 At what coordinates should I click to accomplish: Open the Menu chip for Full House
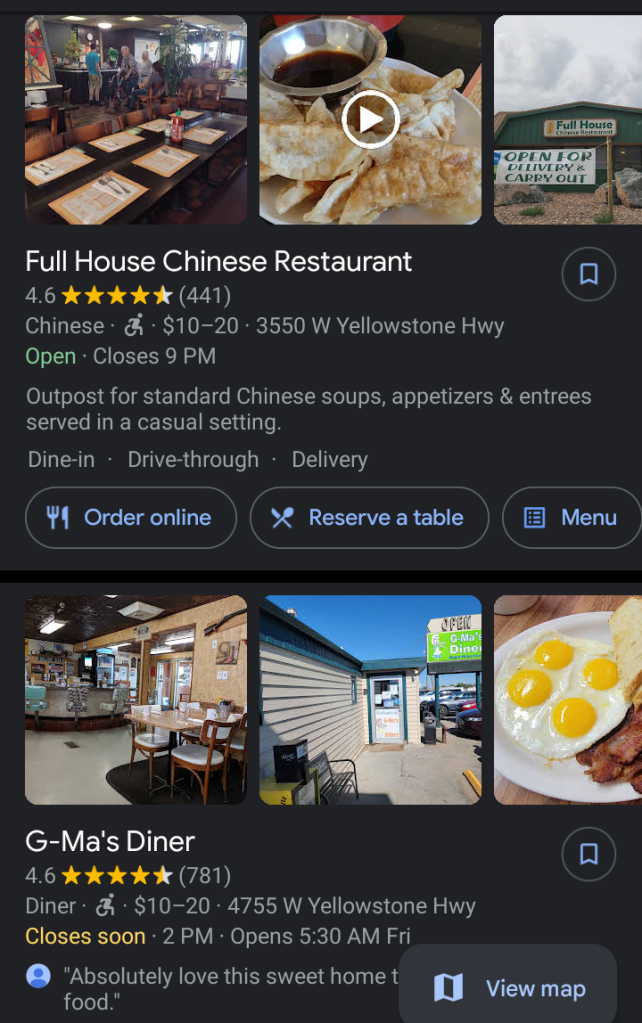click(572, 518)
